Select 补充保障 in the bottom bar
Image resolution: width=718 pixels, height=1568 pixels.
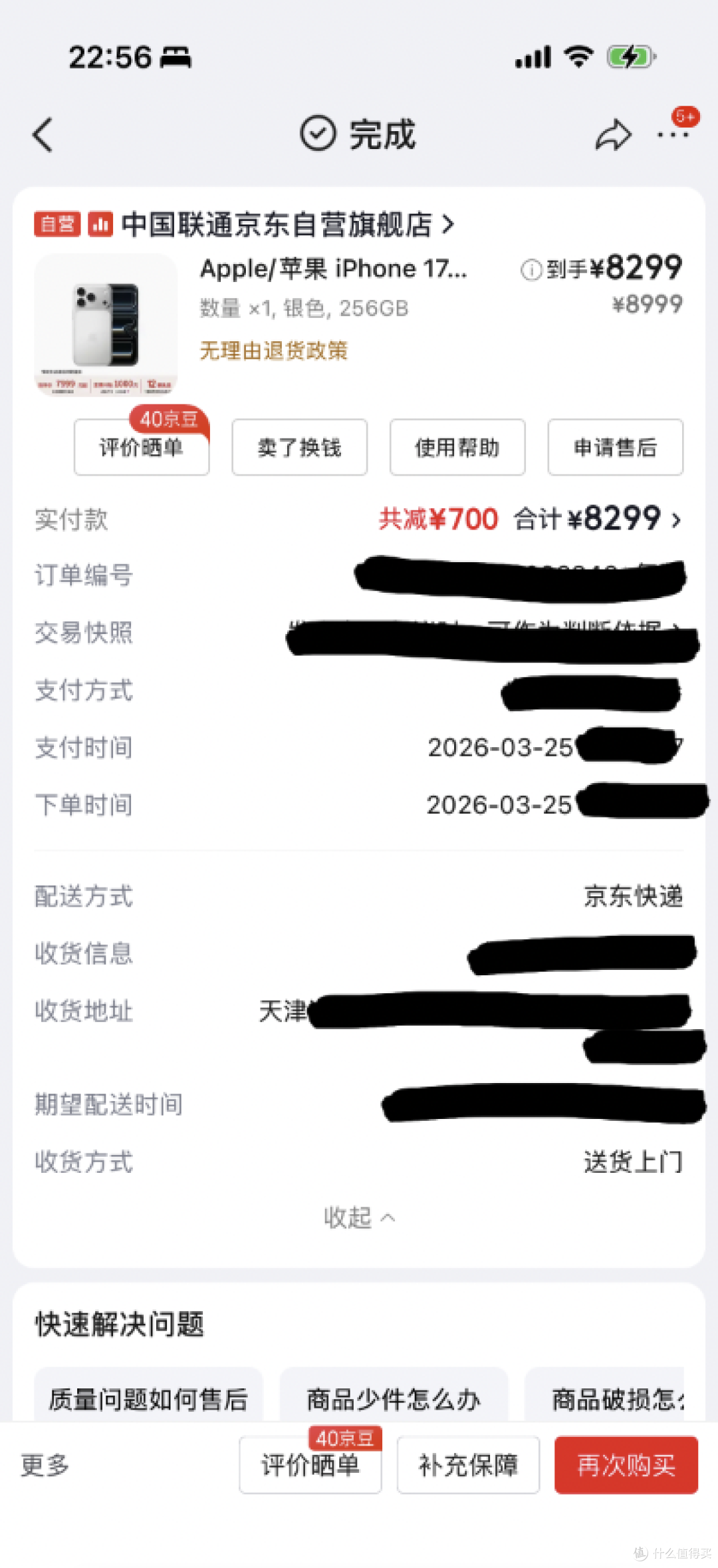pos(468,1465)
